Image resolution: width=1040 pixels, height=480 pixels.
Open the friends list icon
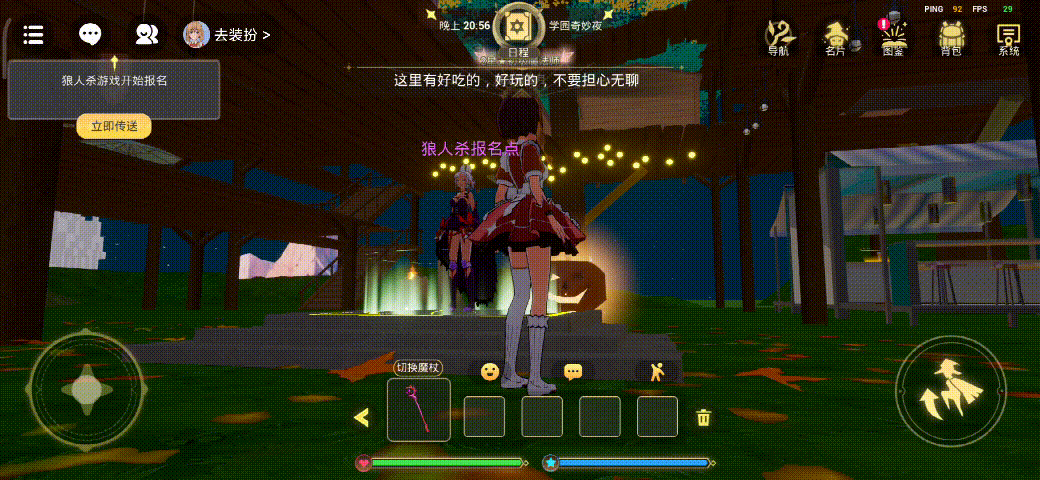click(147, 34)
